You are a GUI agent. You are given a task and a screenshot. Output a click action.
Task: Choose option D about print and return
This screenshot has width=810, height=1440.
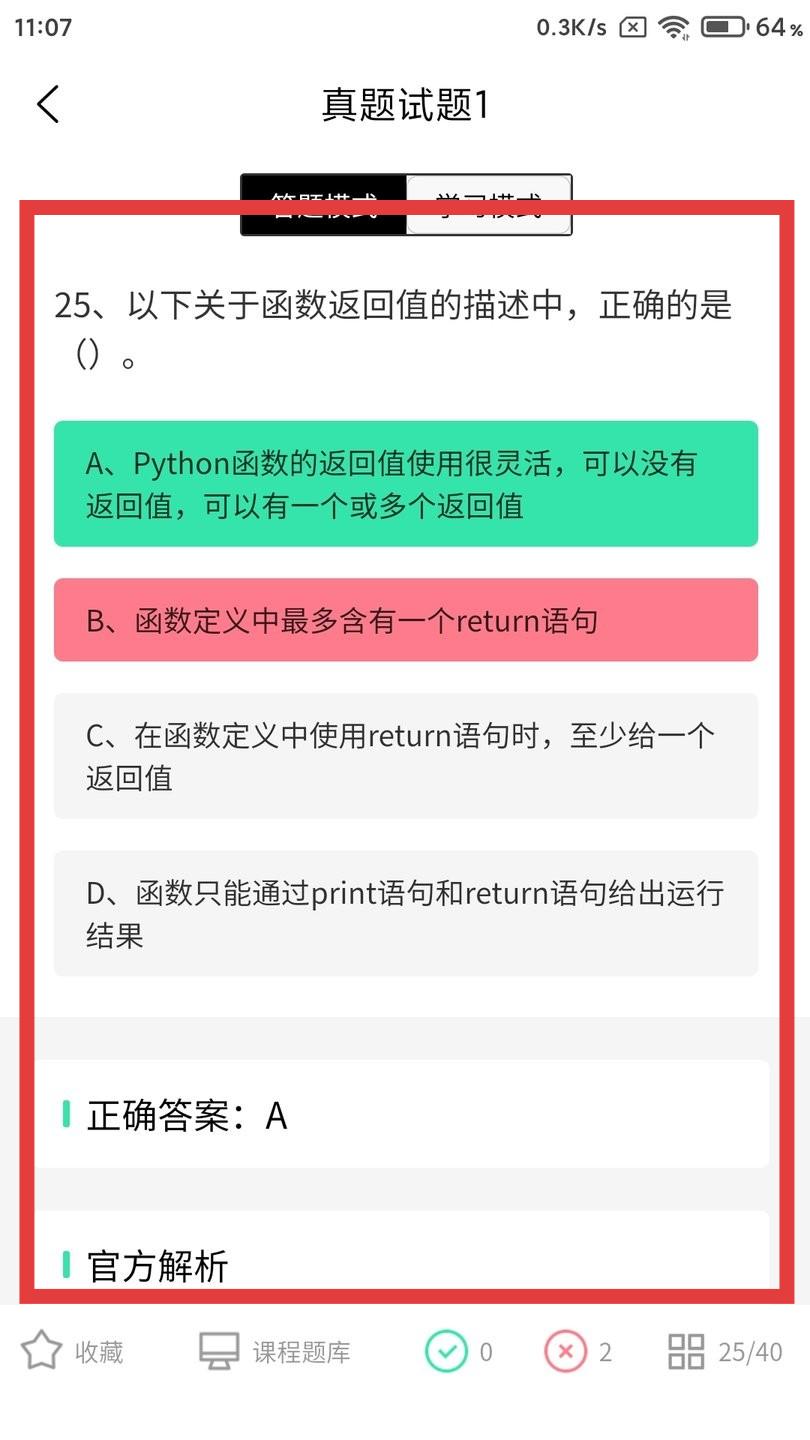click(406, 913)
